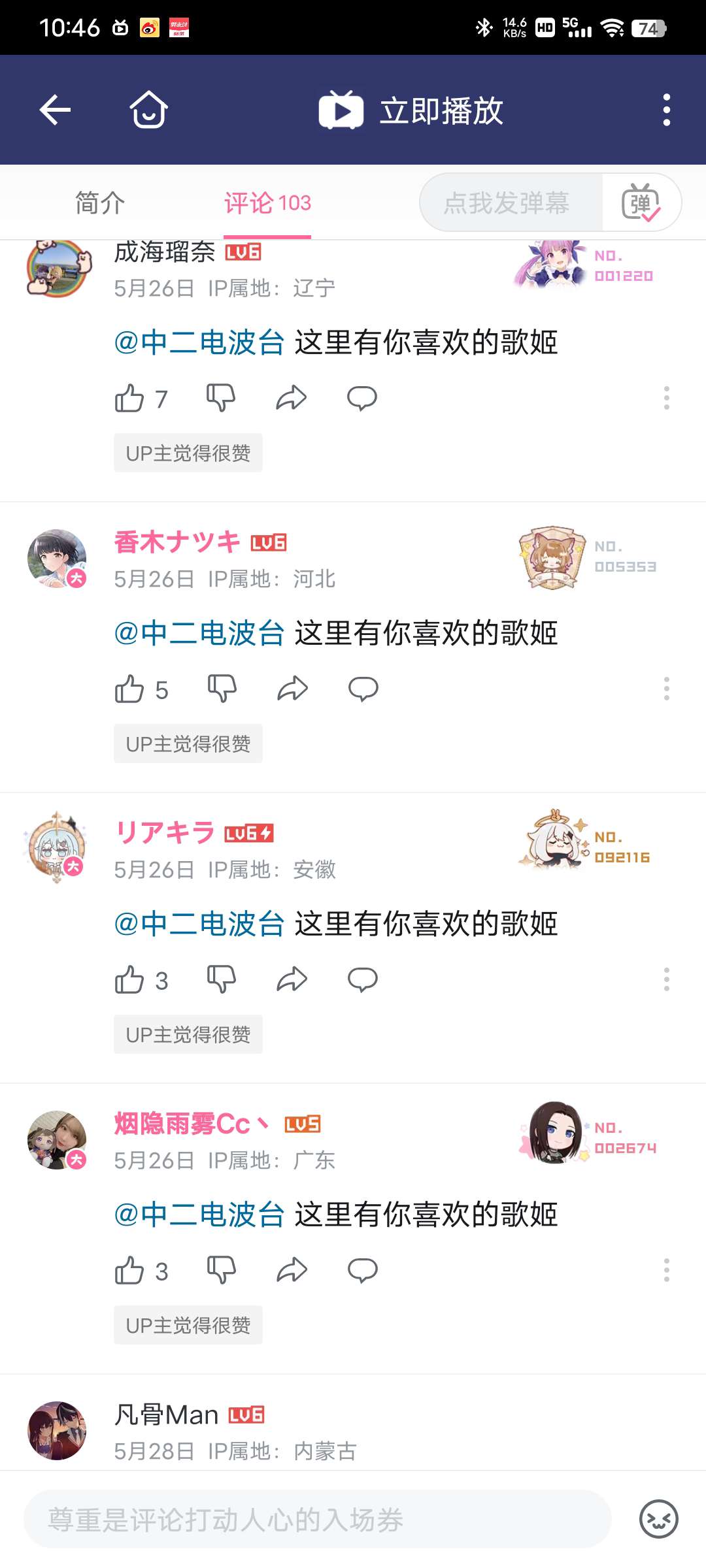The height and width of the screenshot is (1568, 706).
Task: Dislike 香木ナツキ's comment
Action: [222, 689]
